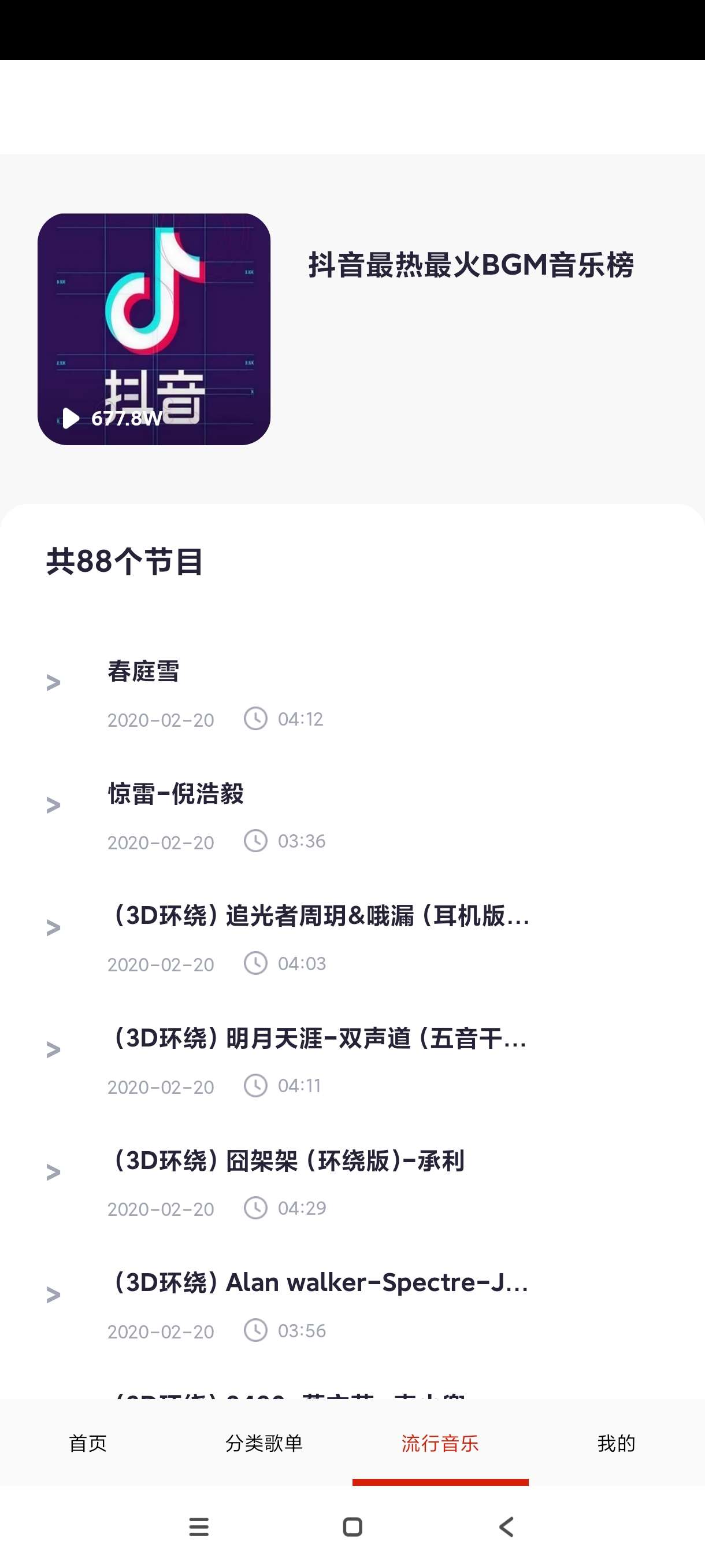Go to the 我的 tab
The image size is (705, 1568).
point(616,1443)
